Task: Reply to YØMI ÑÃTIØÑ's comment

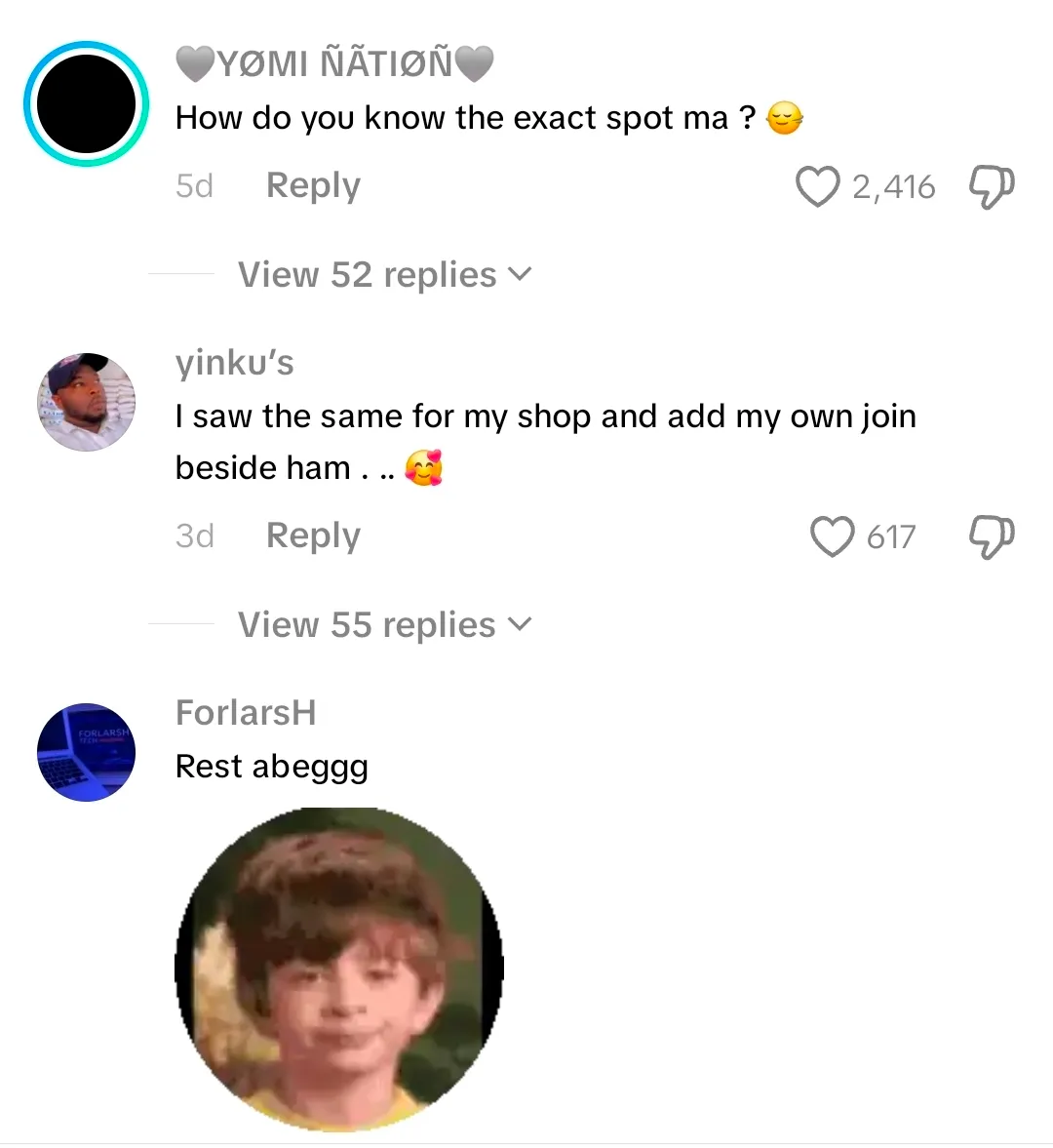Action: 313,185
